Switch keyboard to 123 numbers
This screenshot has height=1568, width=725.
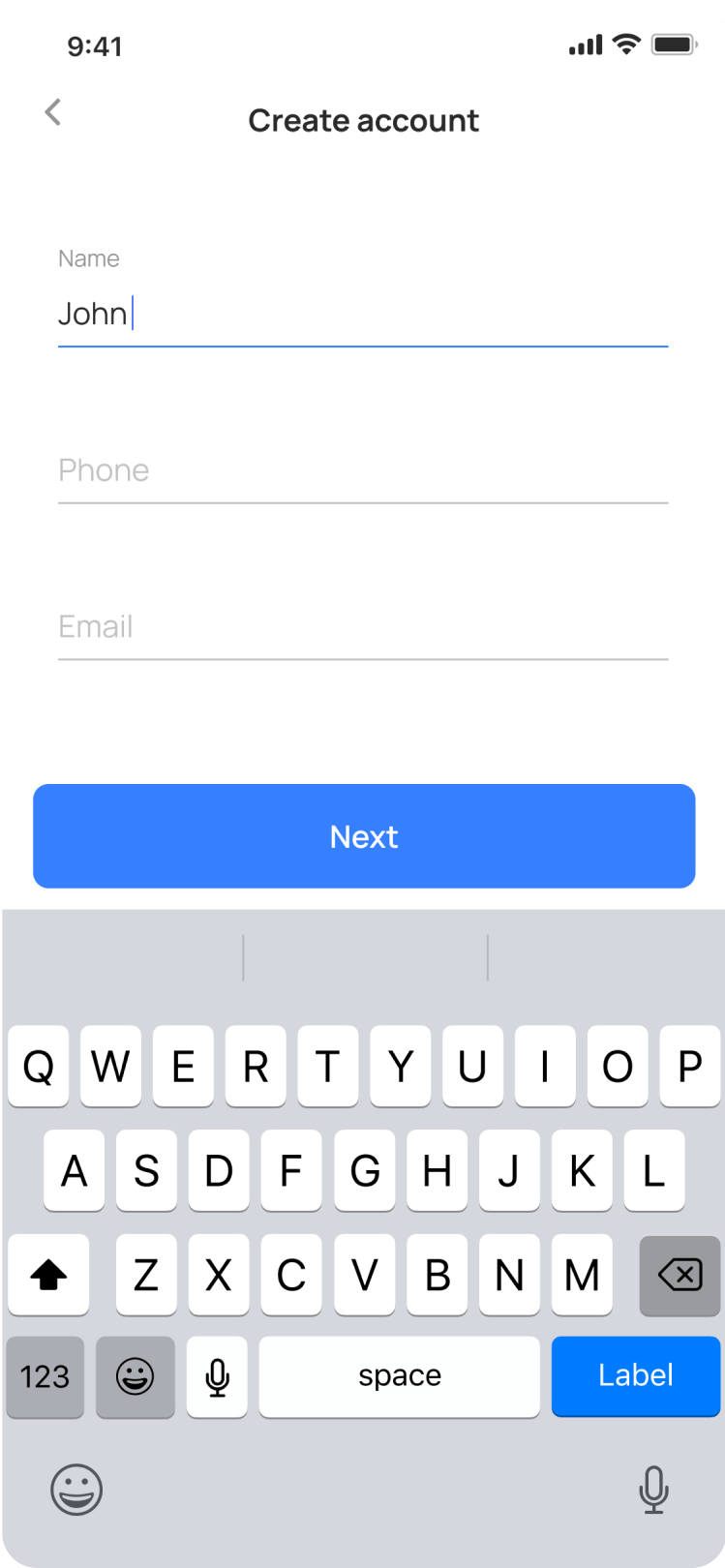click(x=45, y=1376)
